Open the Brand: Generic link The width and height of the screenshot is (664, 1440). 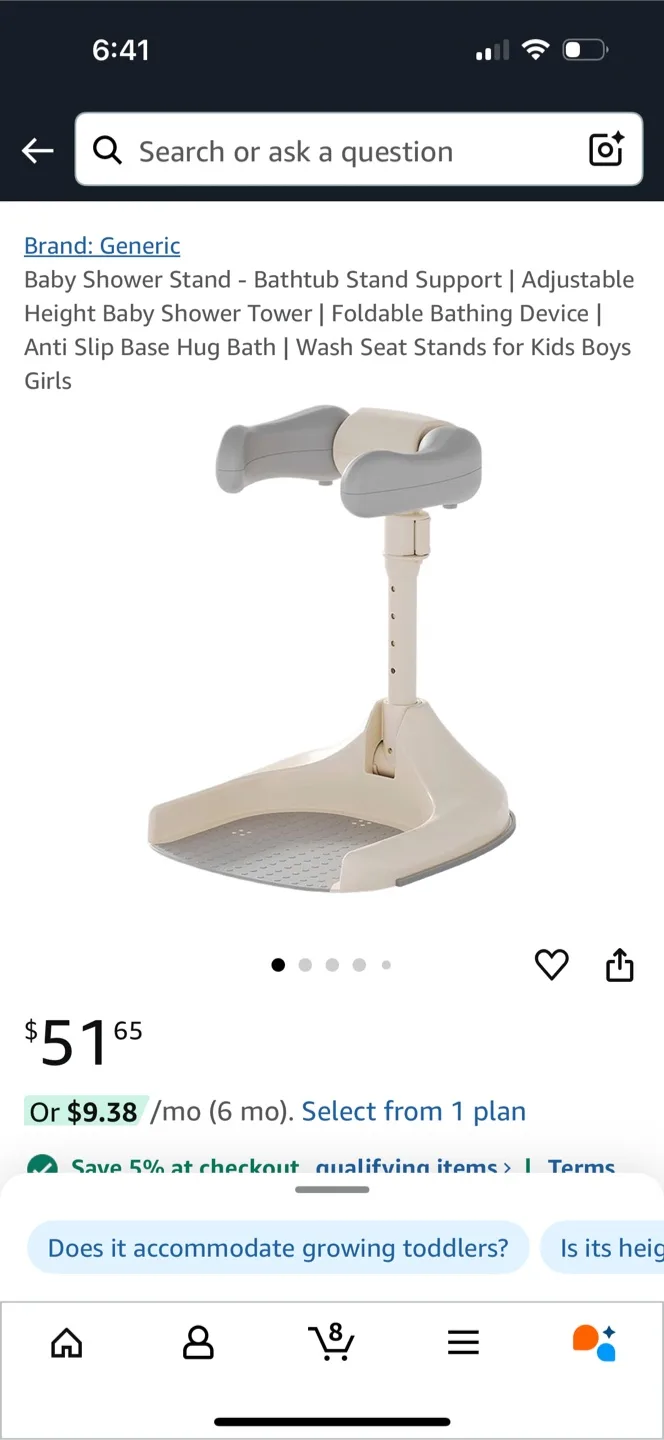pyautogui.click(x=102, y=246)
